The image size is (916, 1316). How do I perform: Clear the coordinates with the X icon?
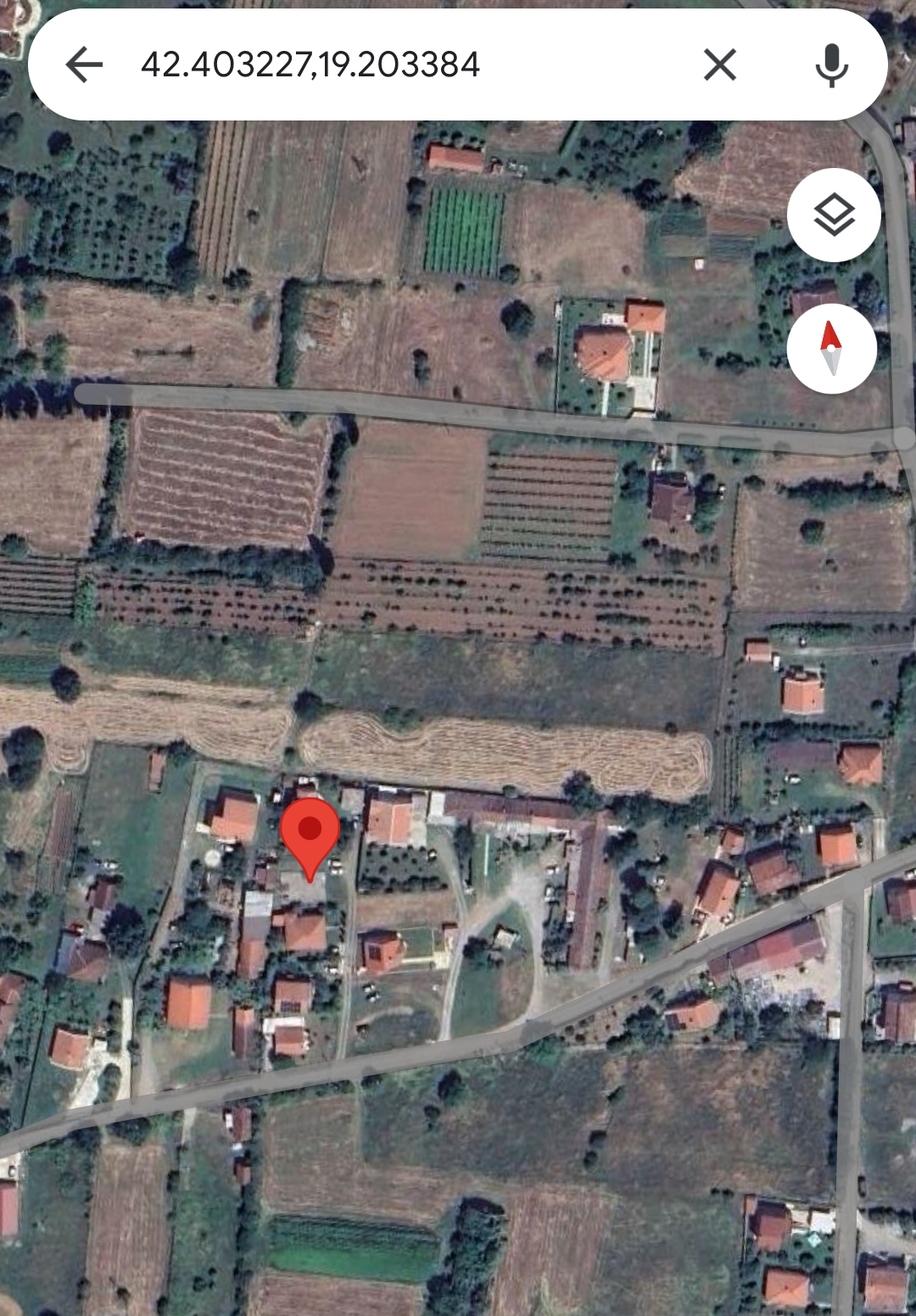coord(719,64)
